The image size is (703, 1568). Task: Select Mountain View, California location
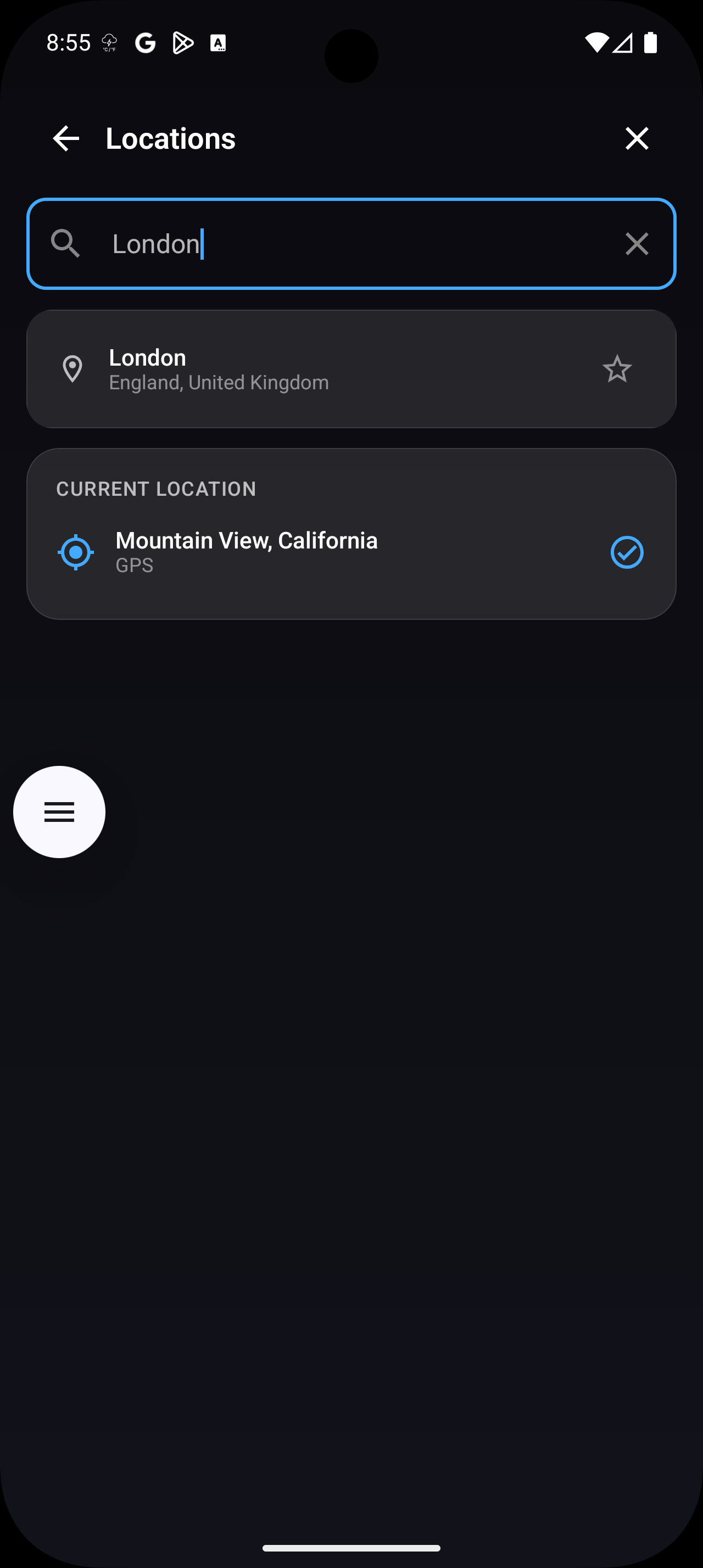(x=304, y=552)
